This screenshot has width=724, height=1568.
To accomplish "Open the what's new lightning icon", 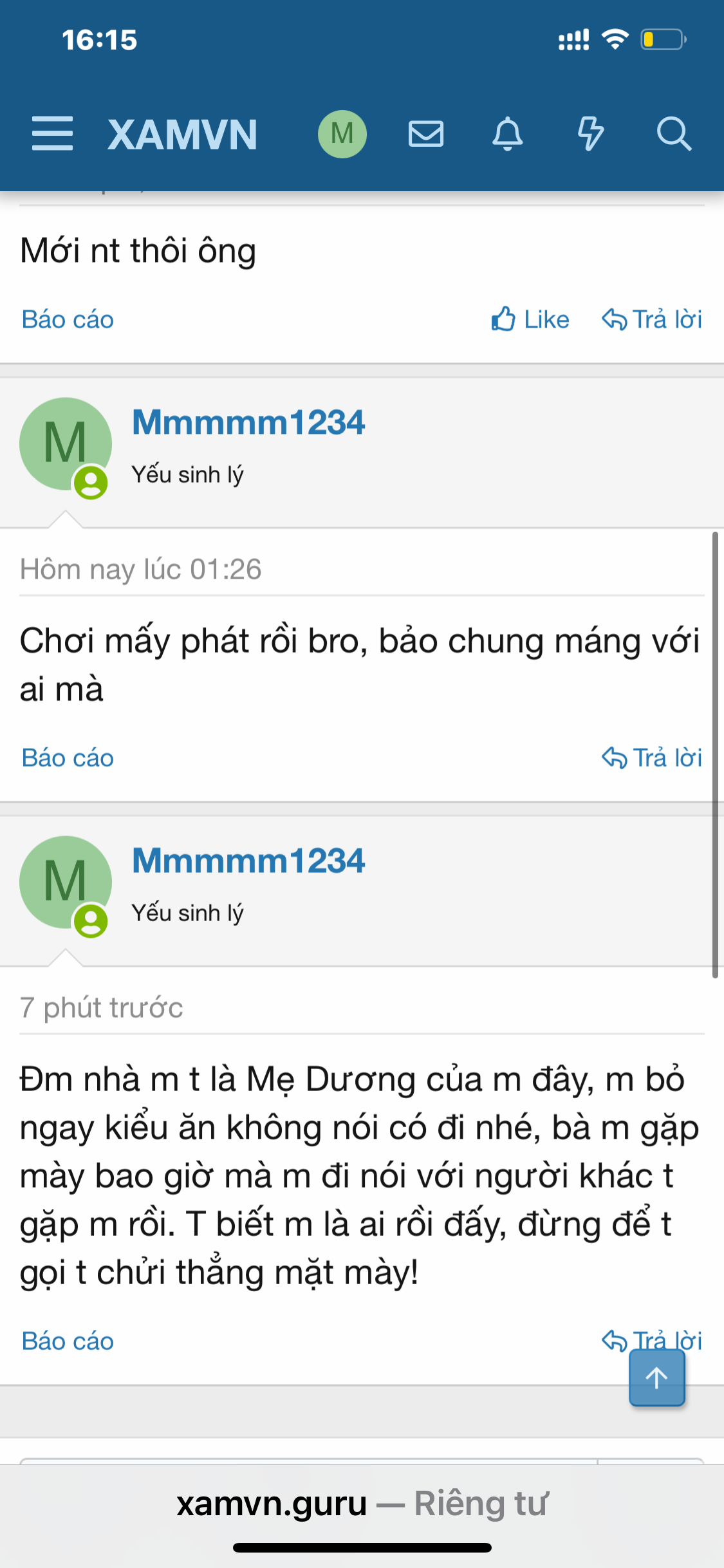I will point(590,134).
